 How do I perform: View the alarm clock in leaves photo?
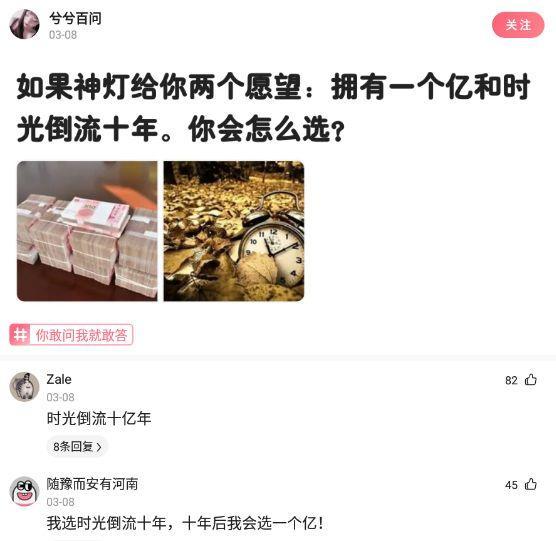[x=234, y=231]
